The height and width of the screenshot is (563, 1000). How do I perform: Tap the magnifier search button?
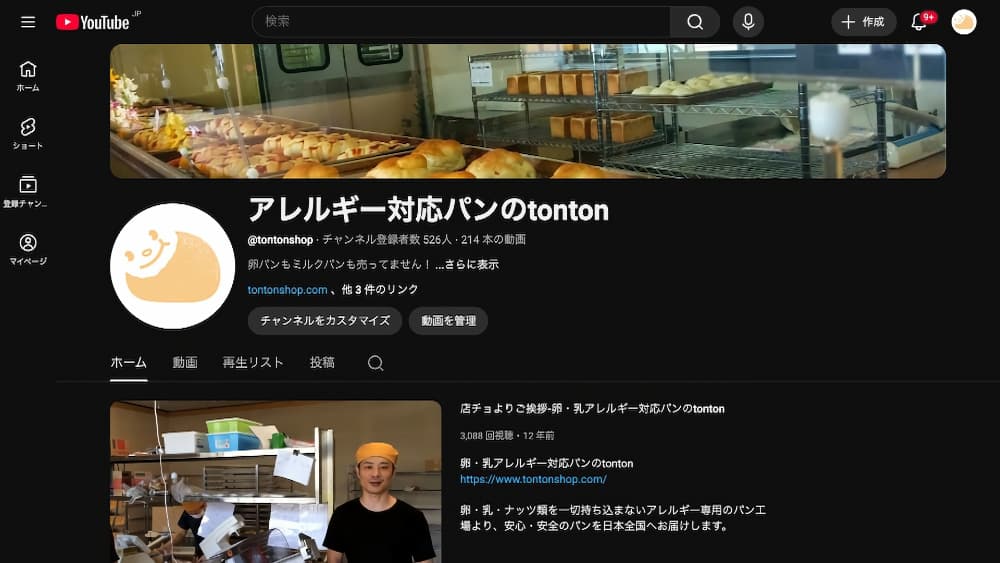[x=695, y=22]
